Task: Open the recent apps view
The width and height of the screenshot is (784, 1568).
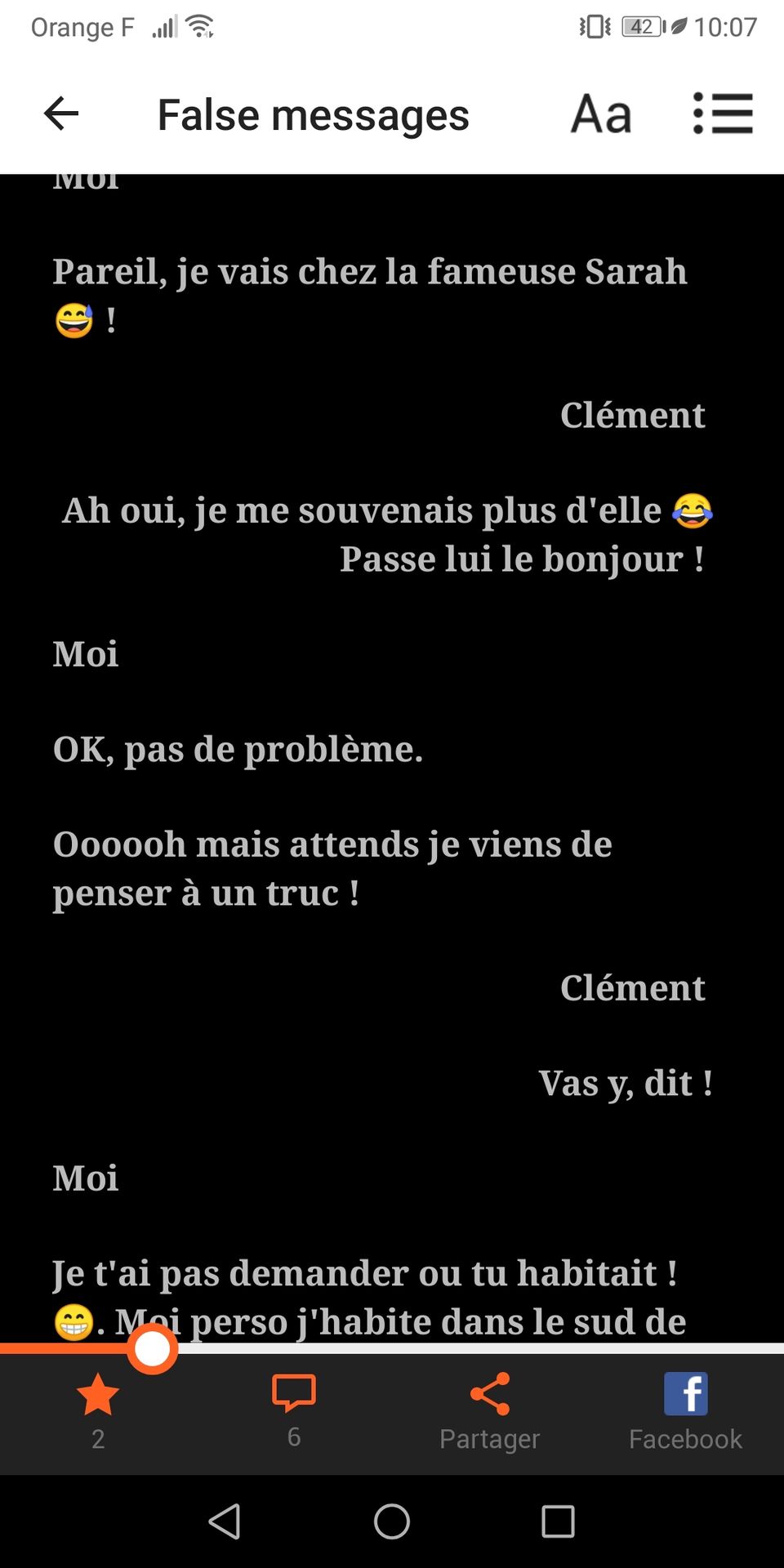Action: coord(559,1521)
